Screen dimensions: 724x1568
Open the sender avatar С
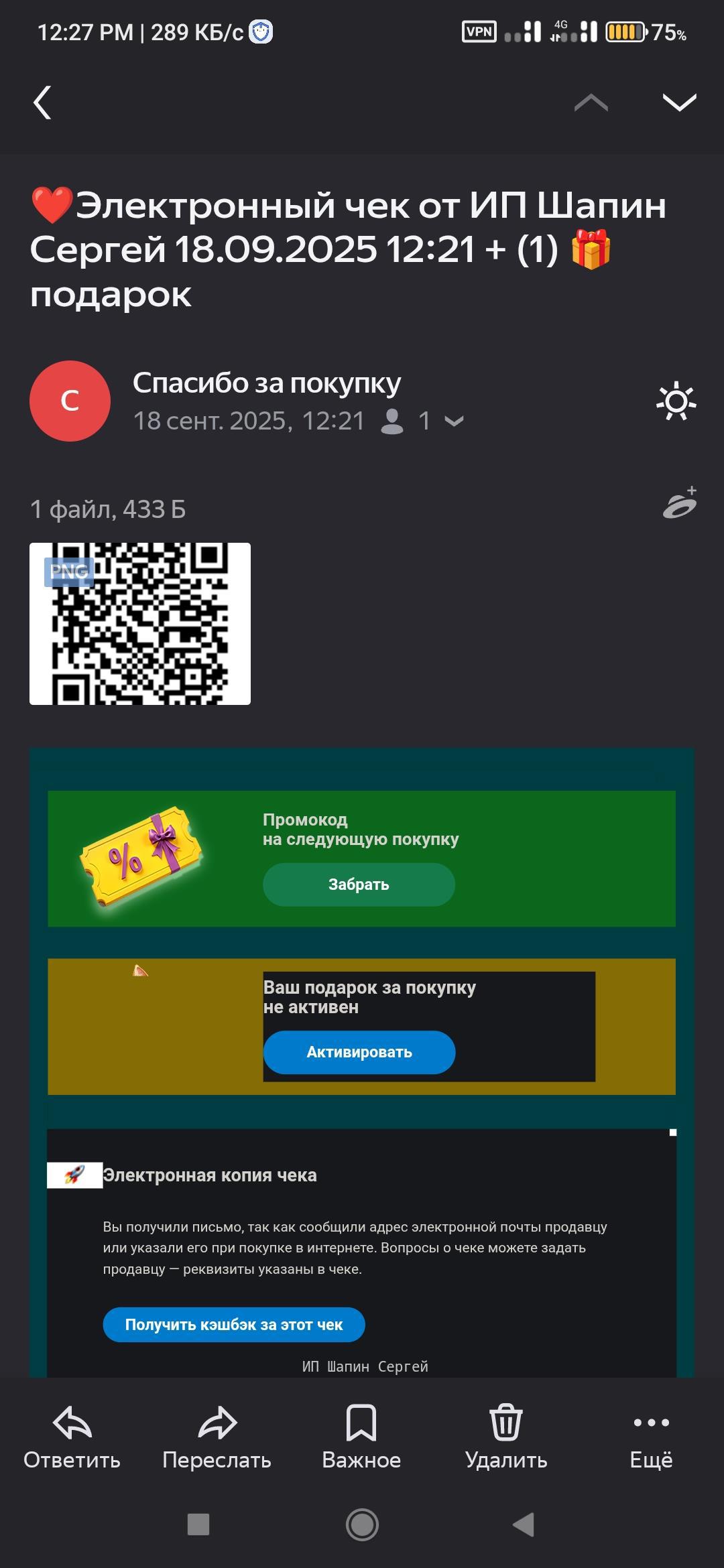(x=70, y=401)
